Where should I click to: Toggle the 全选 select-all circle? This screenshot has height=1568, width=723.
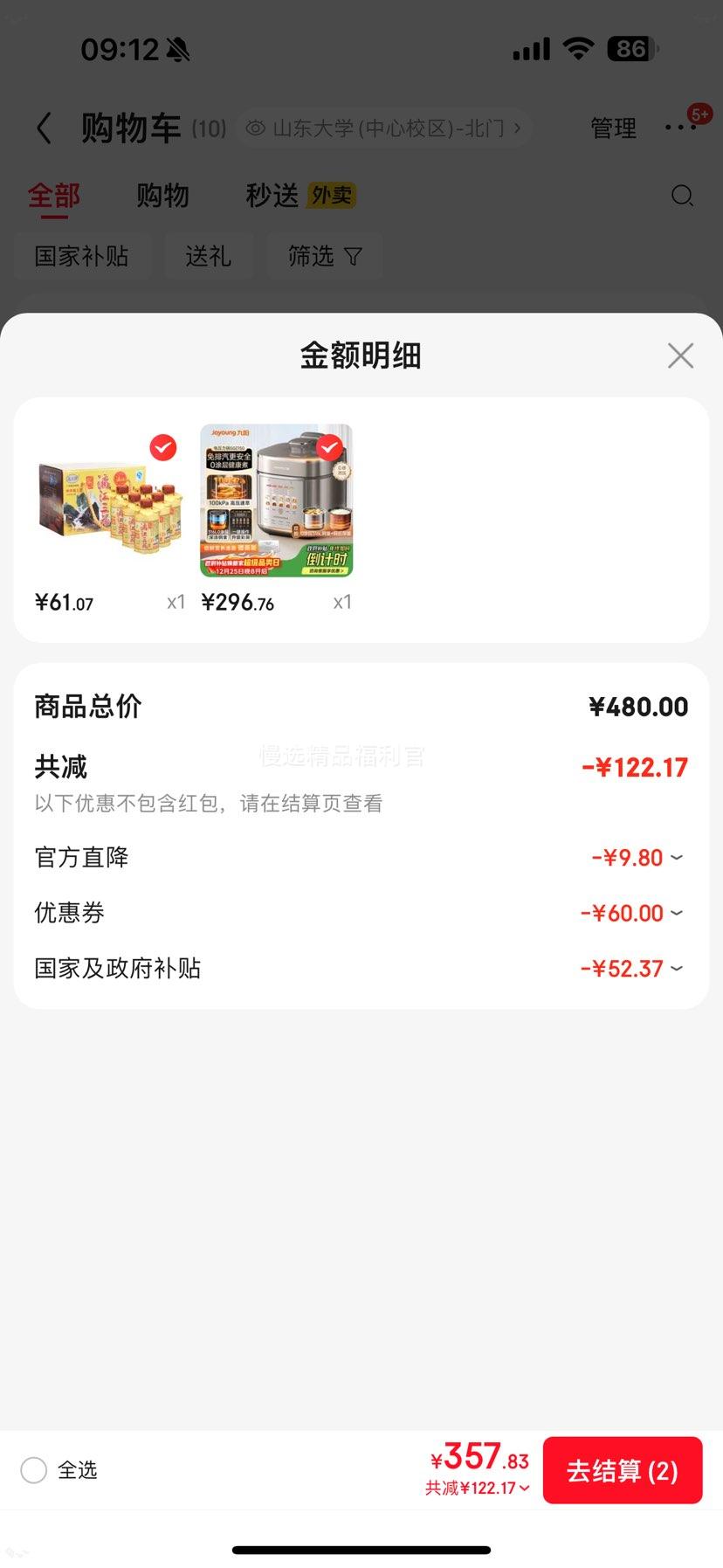coord(34,1470)
